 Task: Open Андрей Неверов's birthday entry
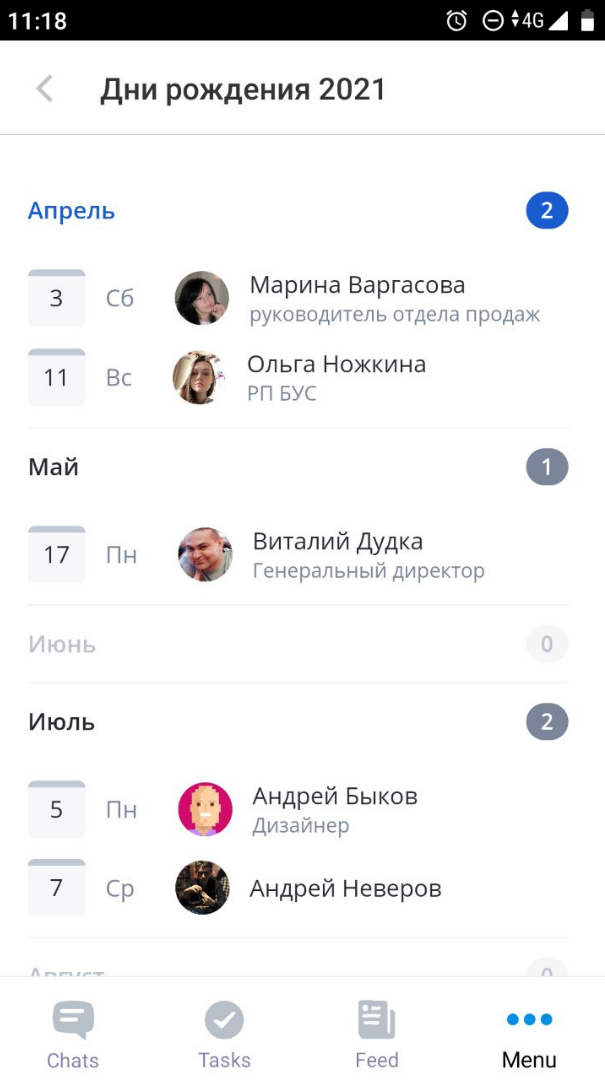344,888
